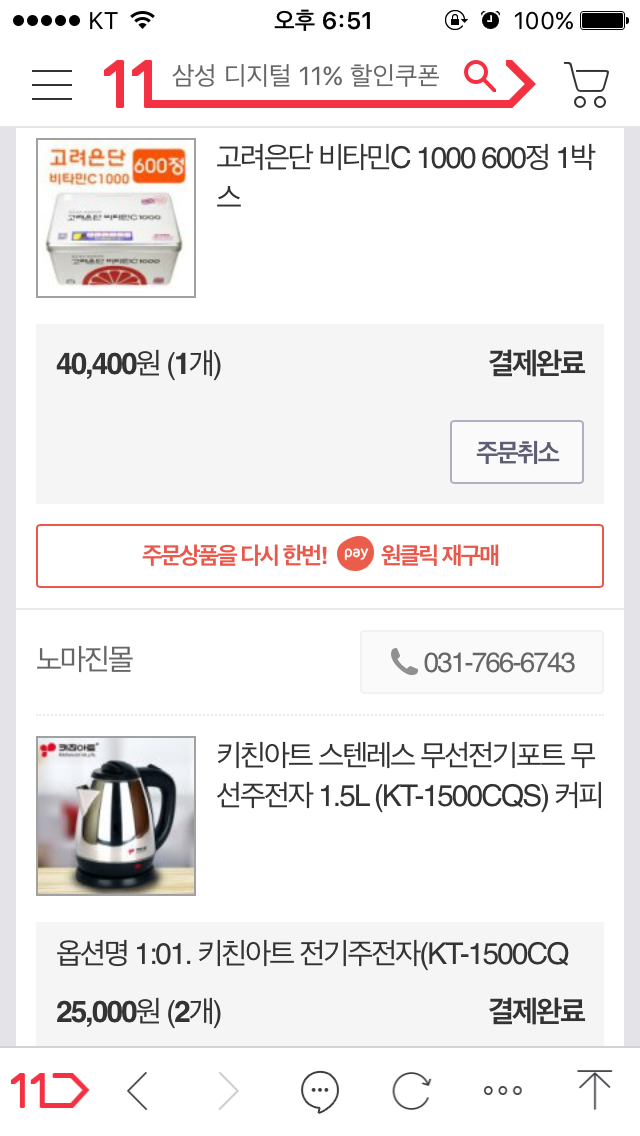640x1136 pixels.
Task: Cancel the order with 주문취소
Action: (x=517, y=452)
